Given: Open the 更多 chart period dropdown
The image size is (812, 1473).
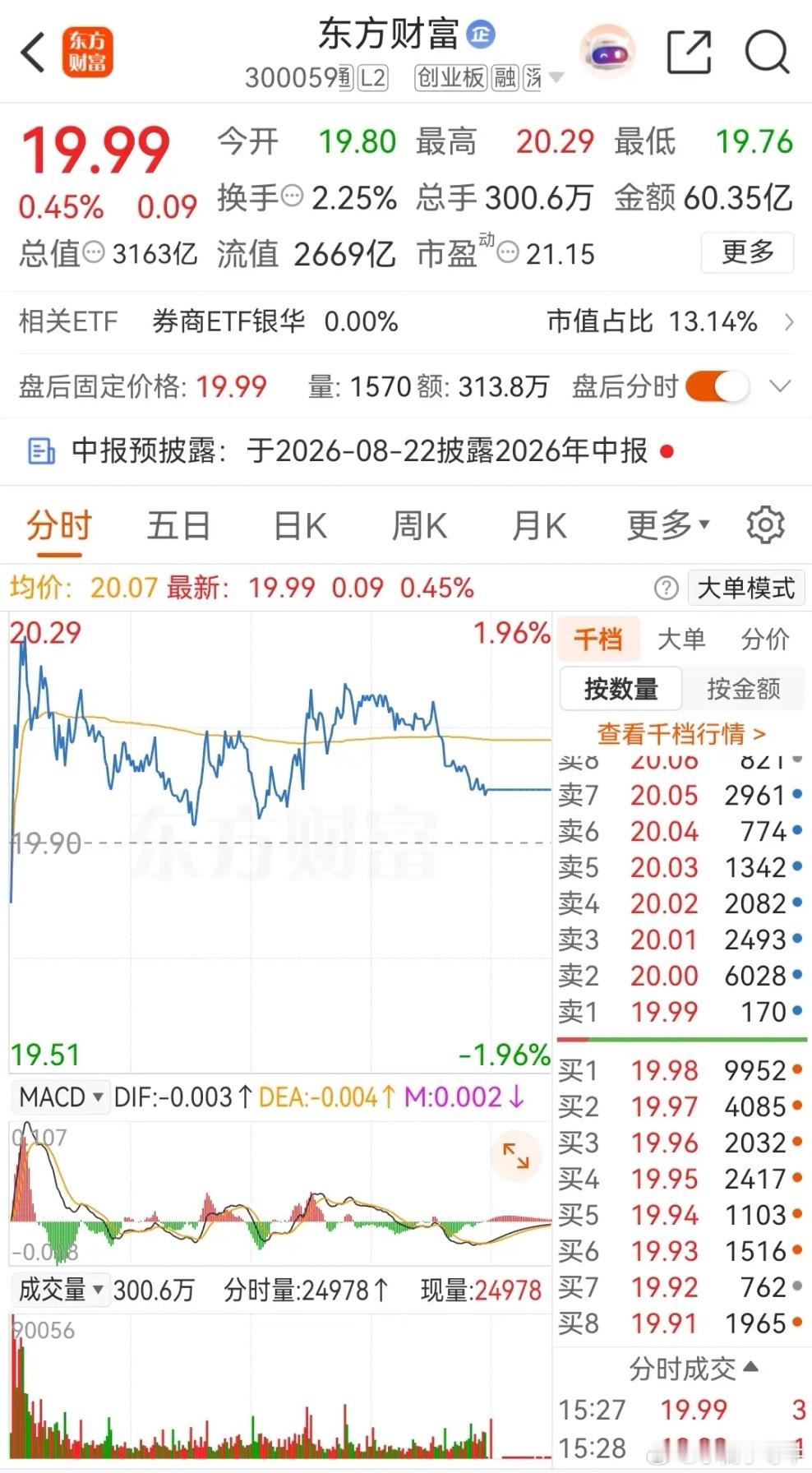Looking at the screenshot, I should tap(667, 525).
